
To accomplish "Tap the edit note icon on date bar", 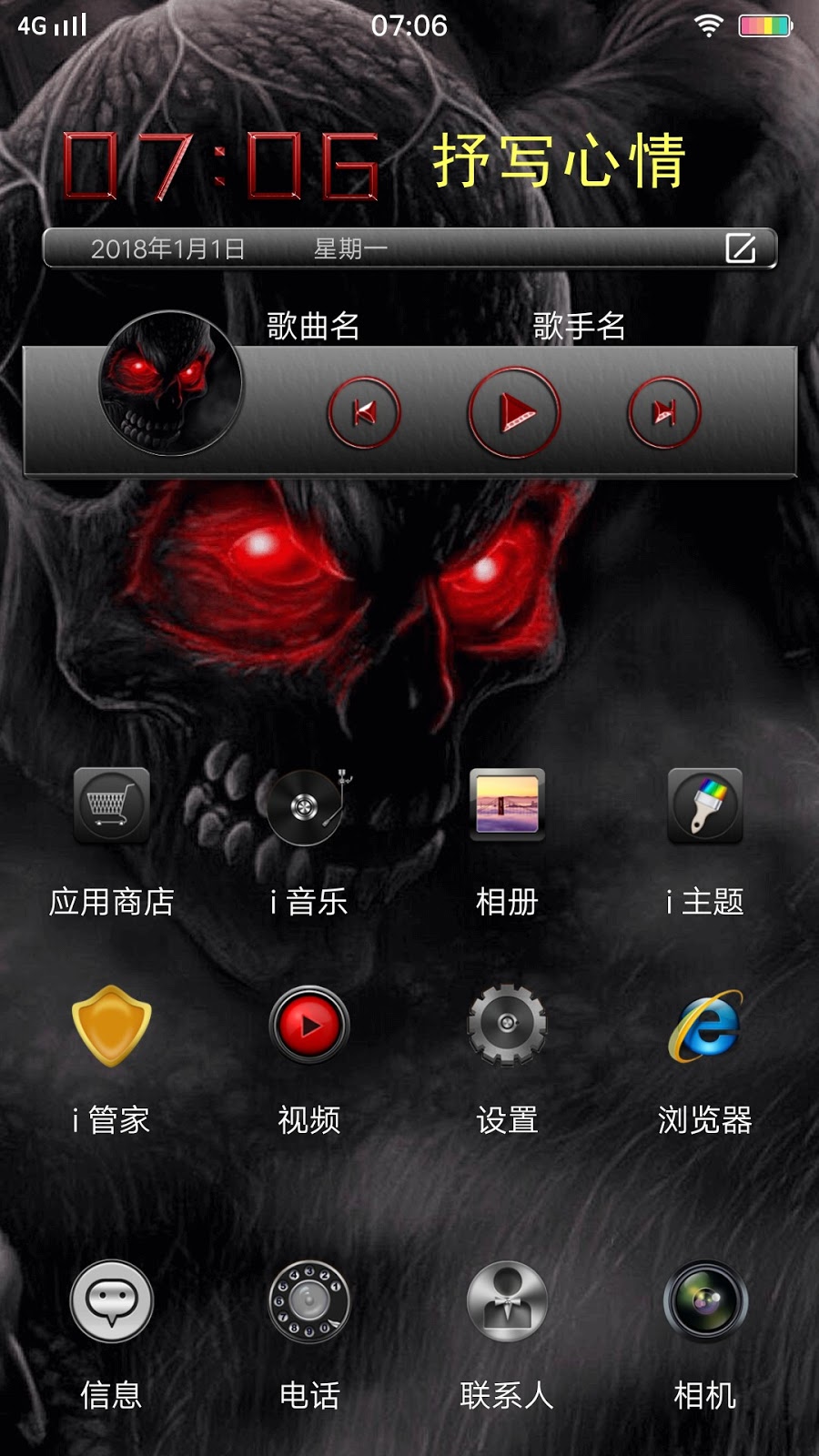I will [741, 248].
